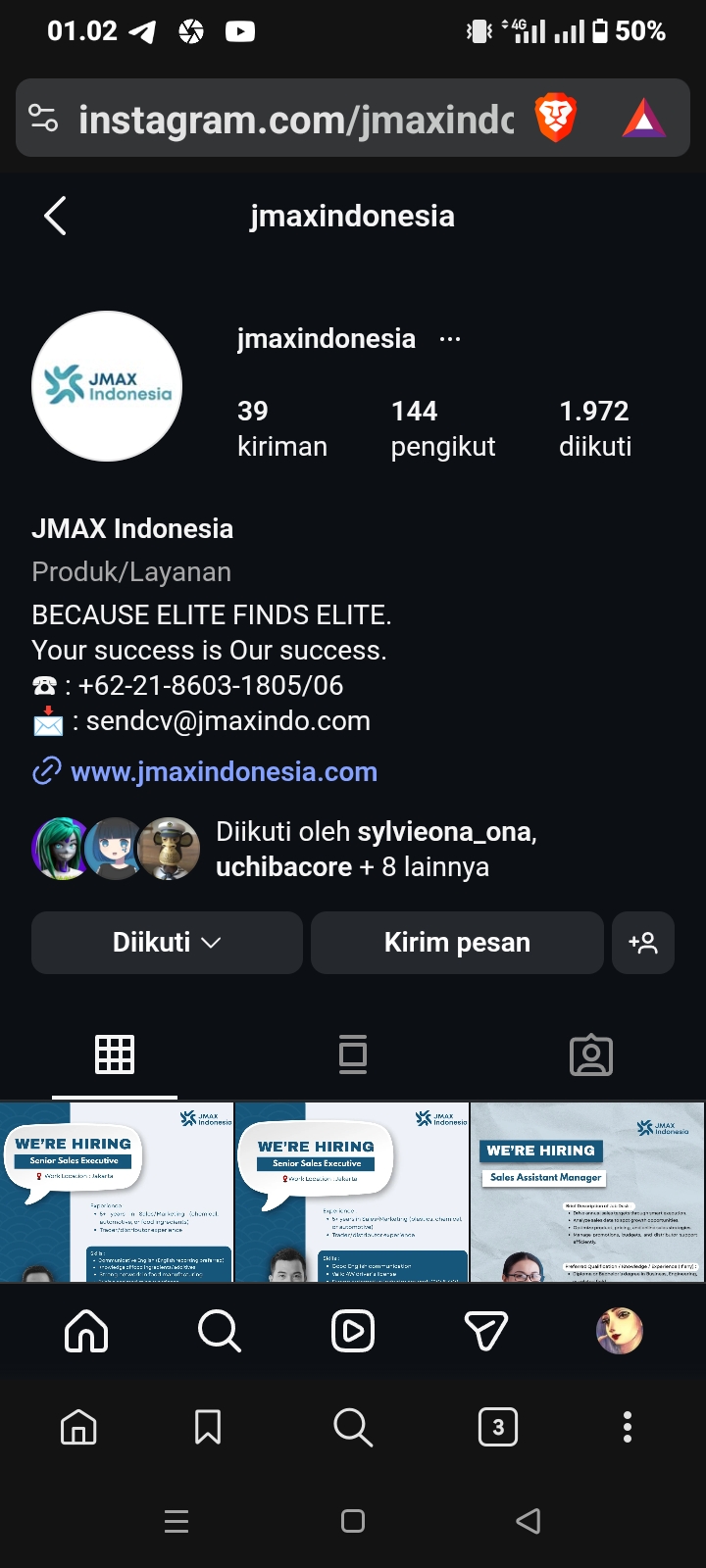Switch to the posts grid tab
Image resolution: width=706 pixels, height=1568 pixels.
pyautogui.click(x=115, y=1054)
